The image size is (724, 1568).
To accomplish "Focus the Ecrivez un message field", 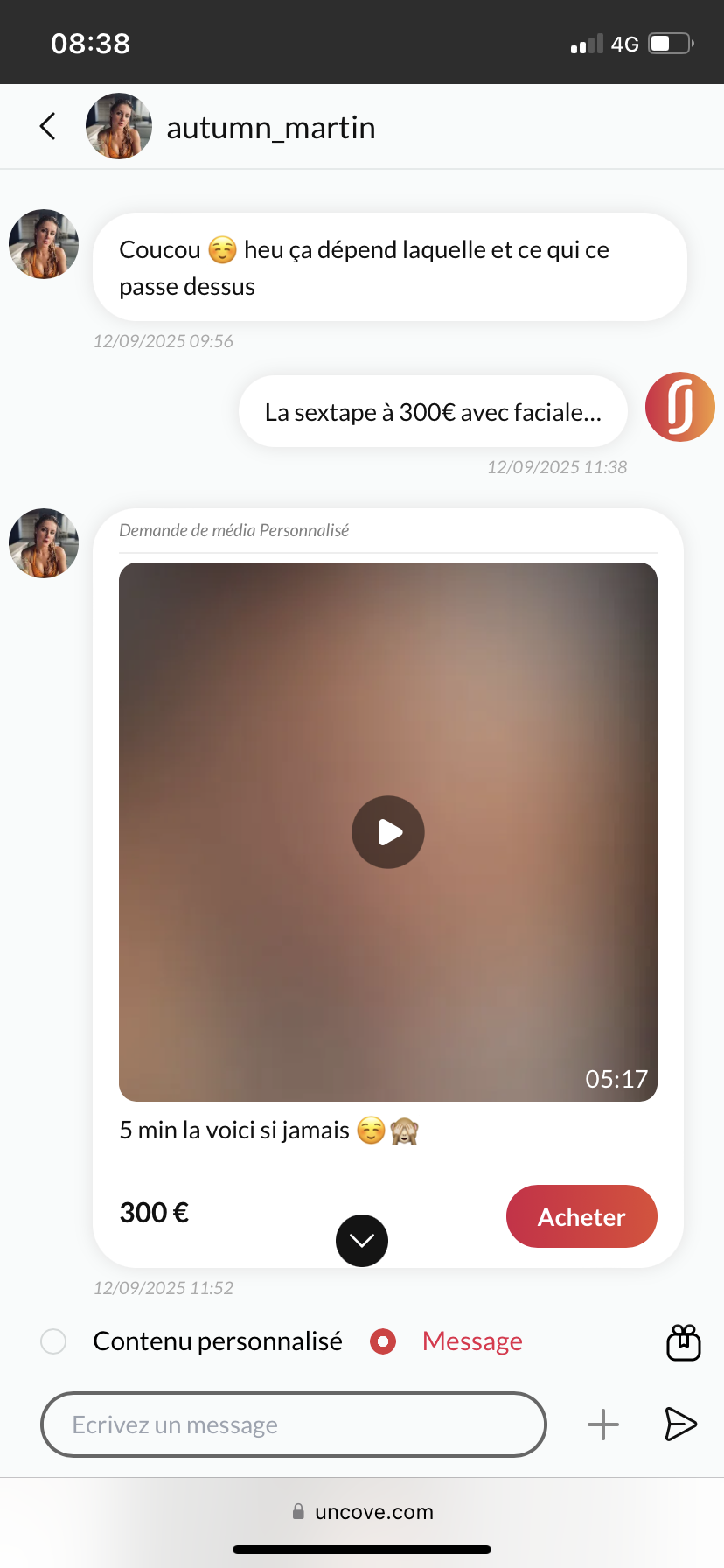I will pos(293,1424).
